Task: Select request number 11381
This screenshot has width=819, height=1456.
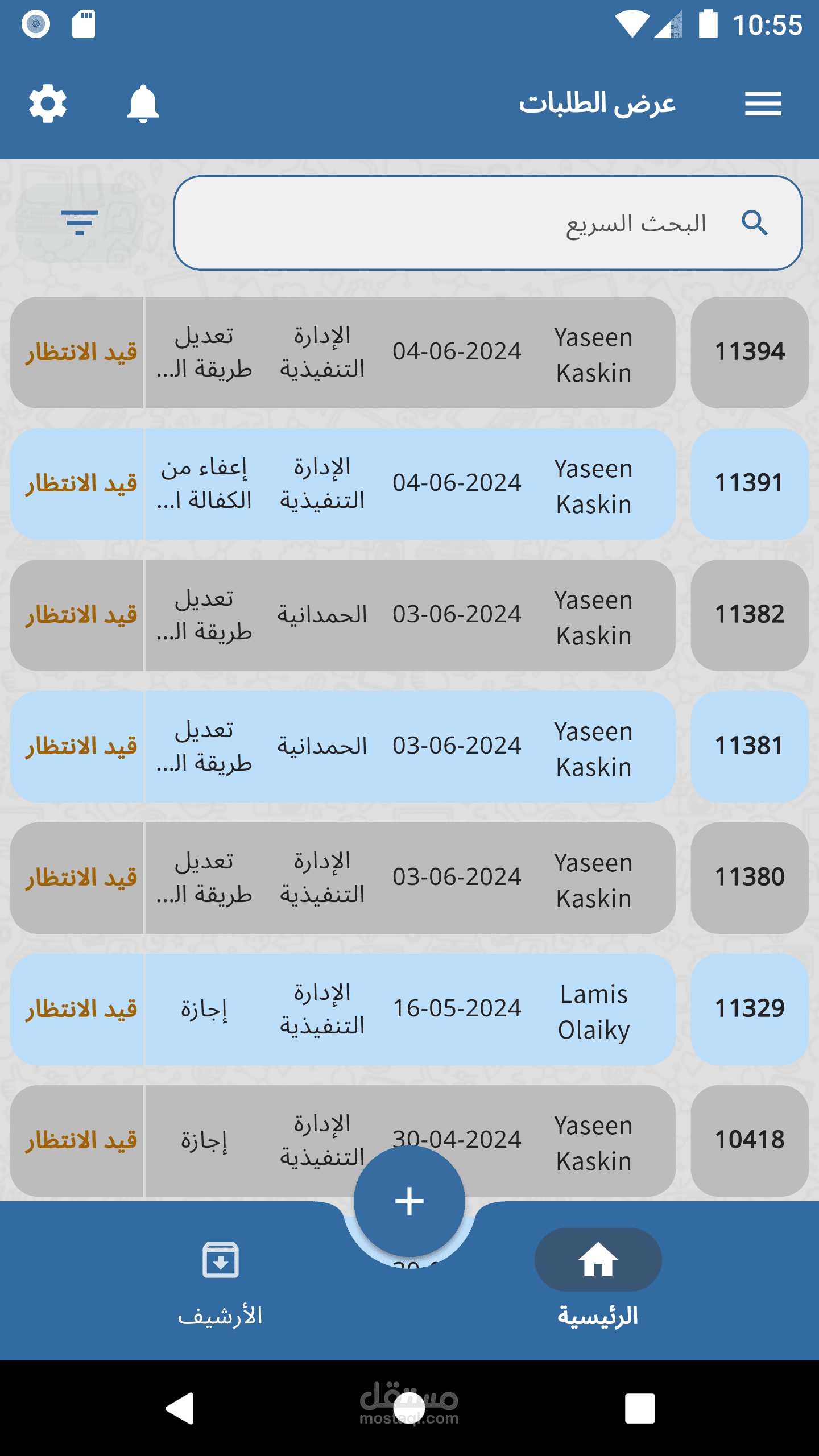Action: [750, 746]
